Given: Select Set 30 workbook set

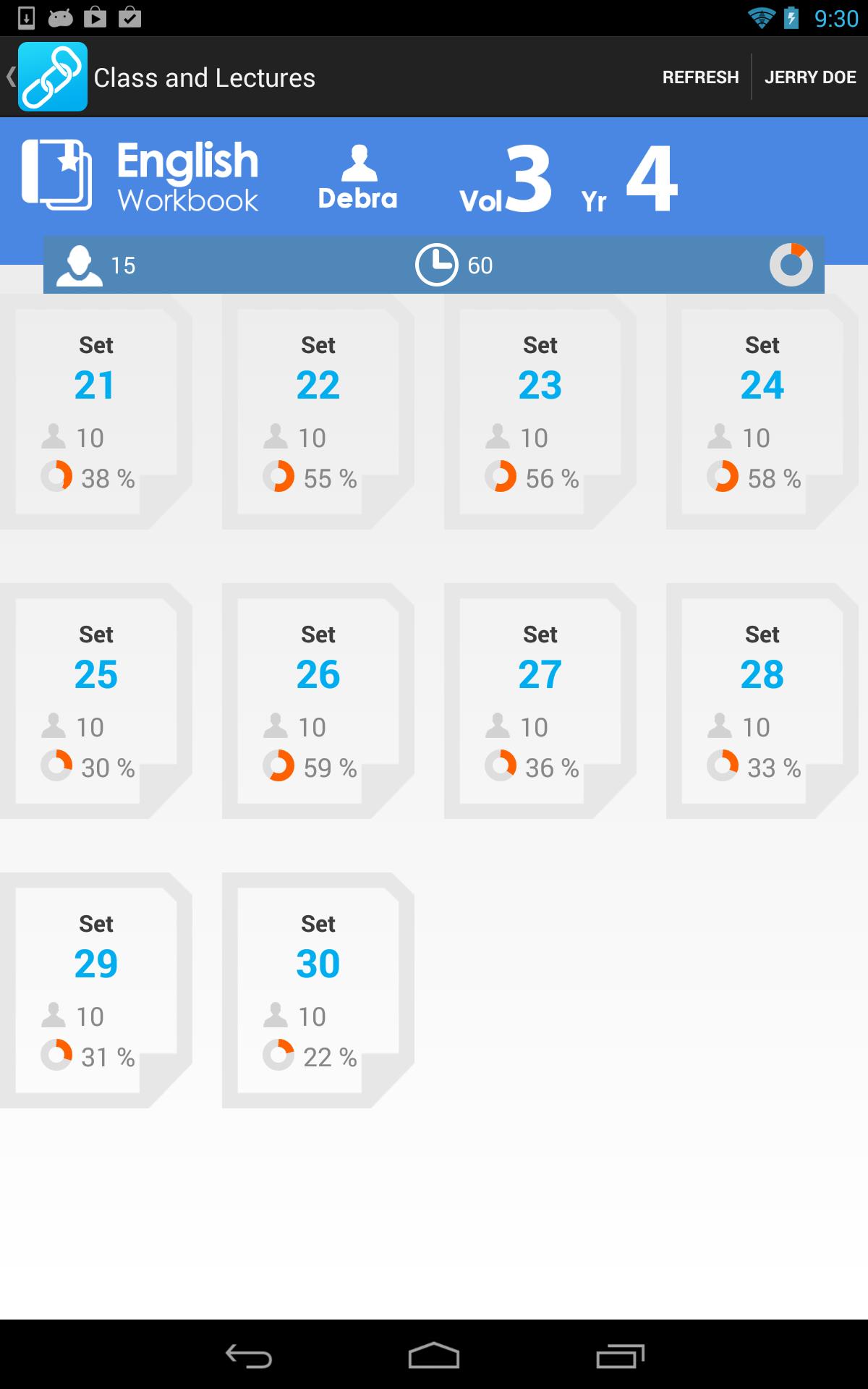Looking at the screenshot, I should pyautogui.click(x=318, y=990).
